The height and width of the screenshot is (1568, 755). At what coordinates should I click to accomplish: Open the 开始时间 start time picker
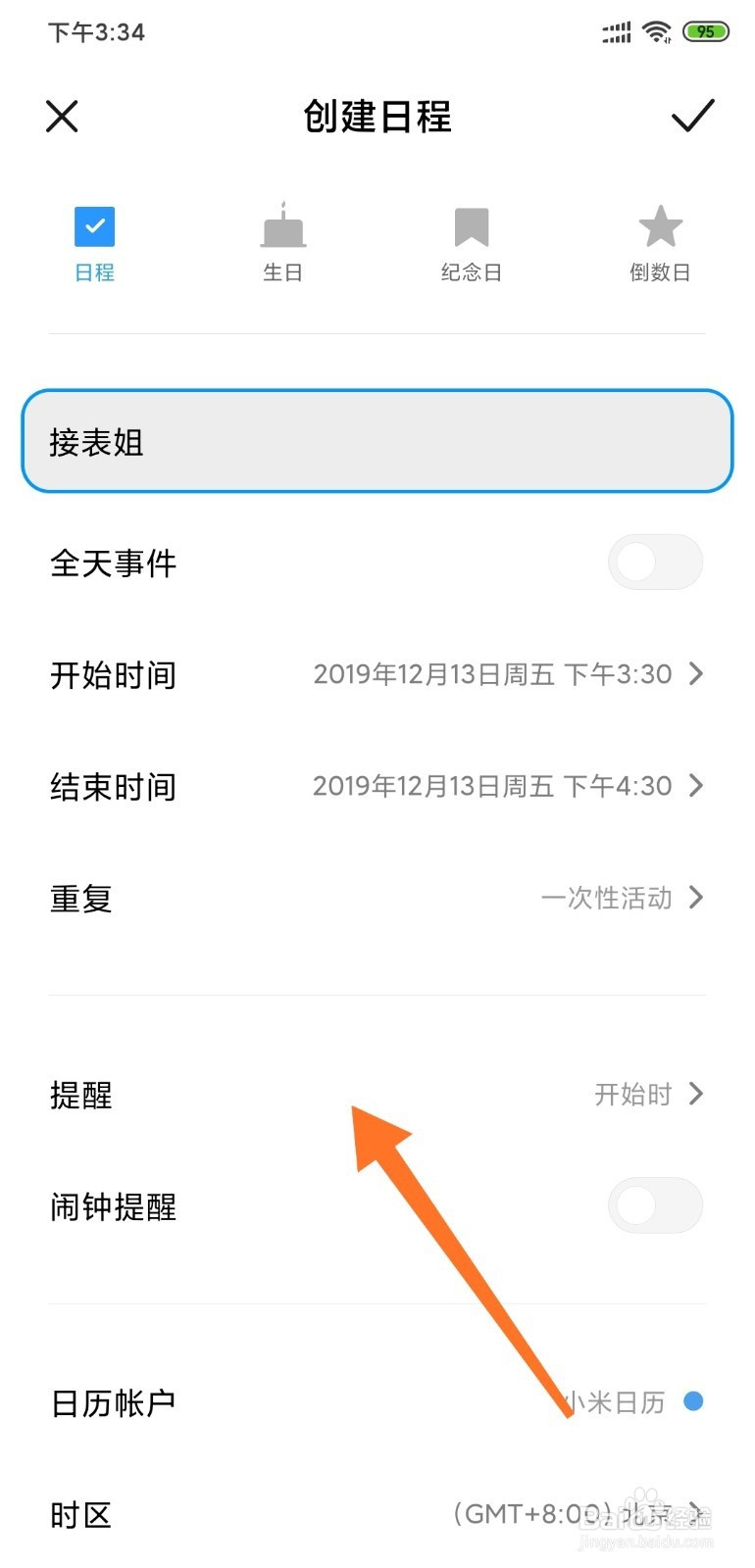(x=377, y=674)
